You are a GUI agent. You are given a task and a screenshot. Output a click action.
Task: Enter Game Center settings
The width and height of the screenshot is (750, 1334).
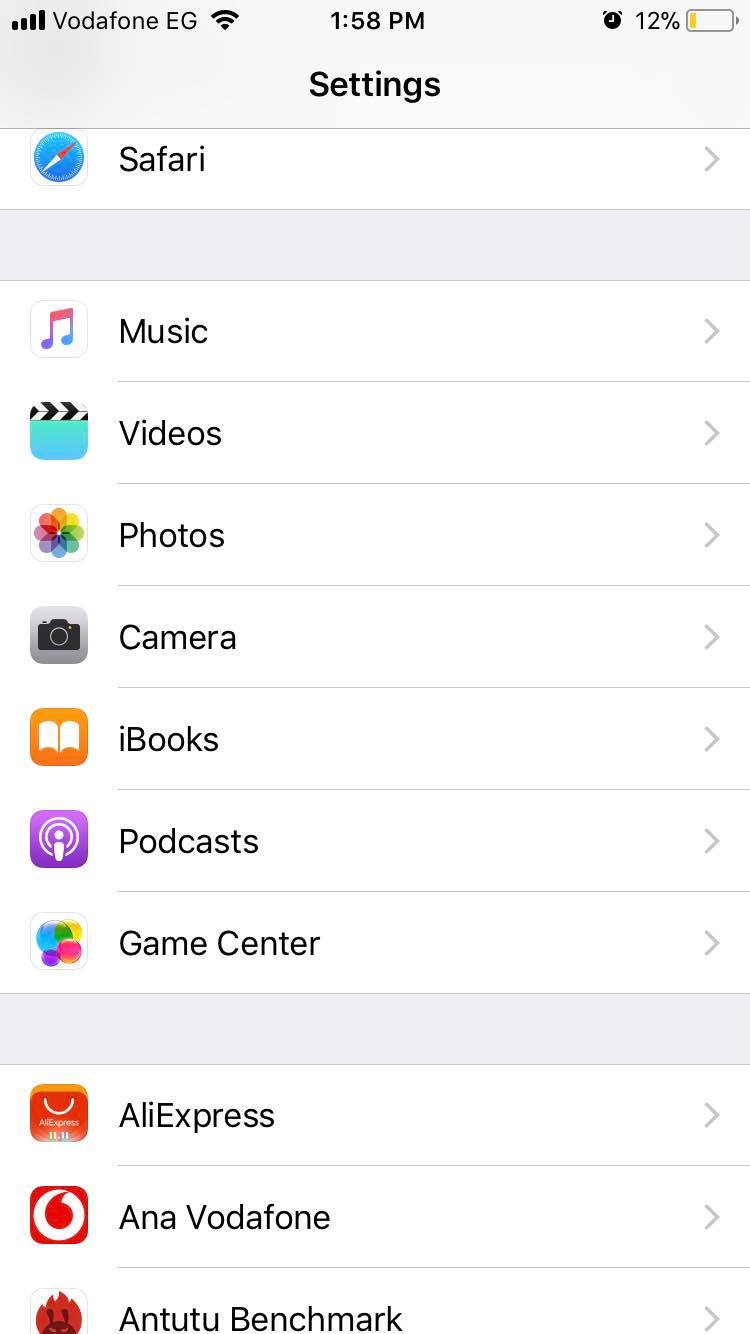(x=375, y=943)
